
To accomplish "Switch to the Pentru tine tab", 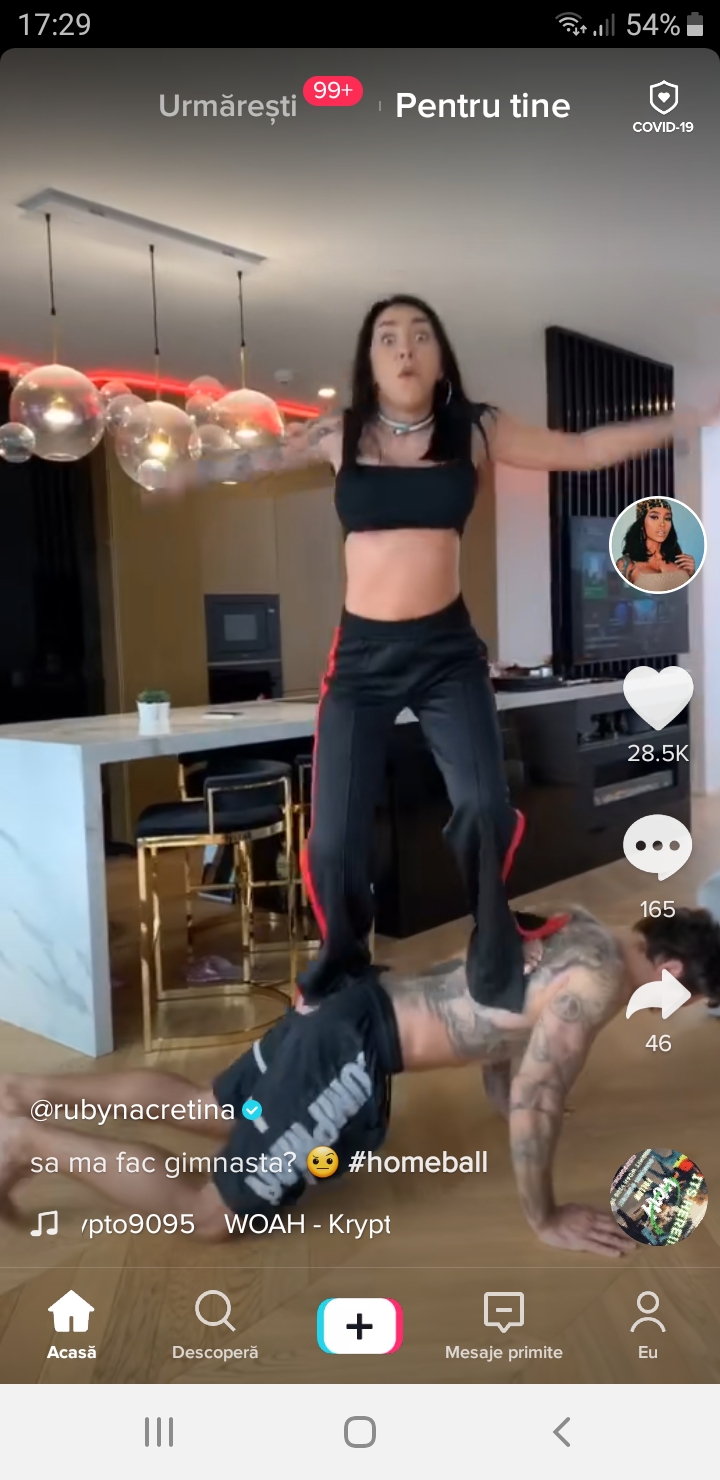I will [x=482, y=106].
